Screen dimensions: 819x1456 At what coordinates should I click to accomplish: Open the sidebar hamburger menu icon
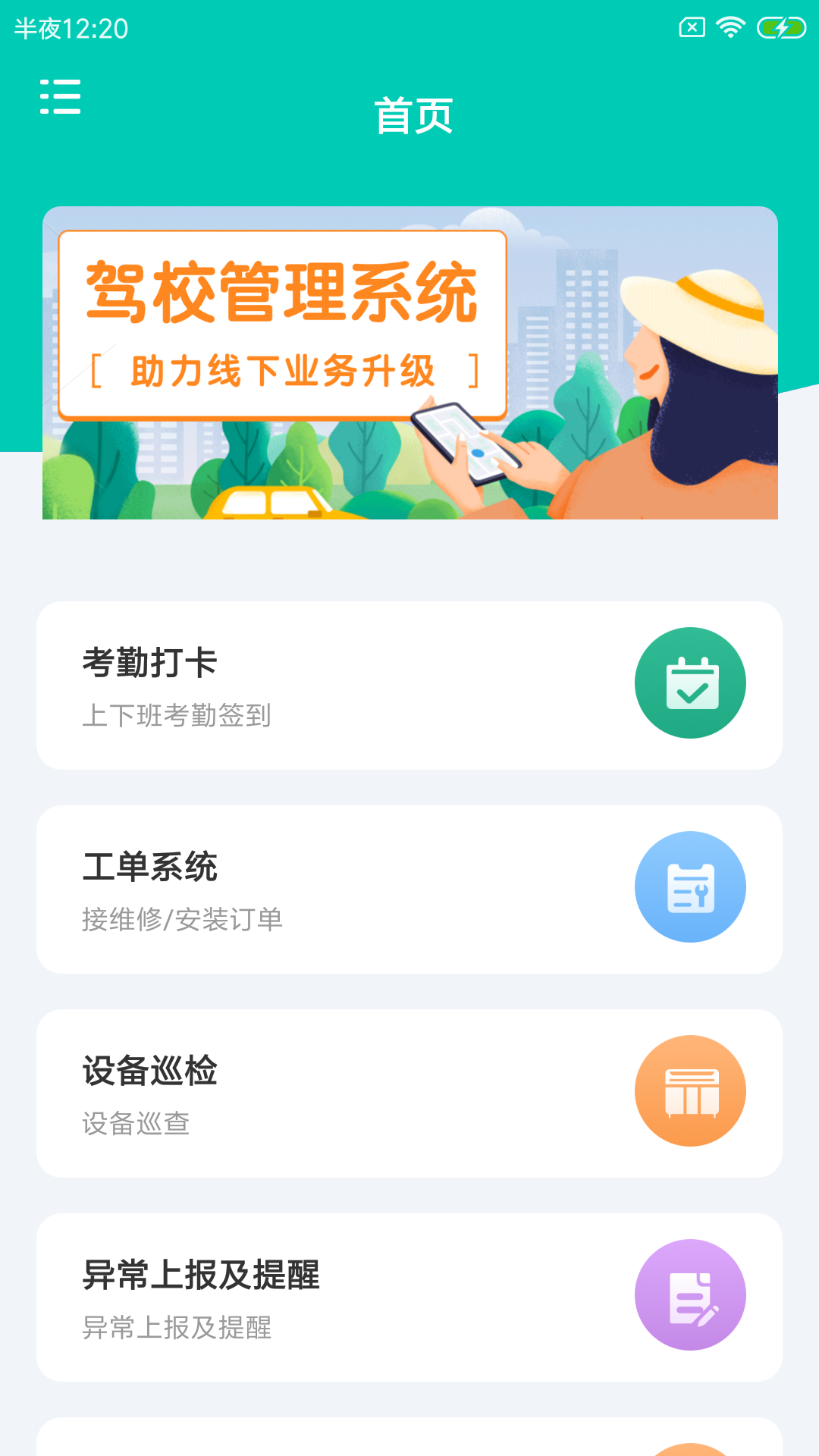click(x=61, y=97)
